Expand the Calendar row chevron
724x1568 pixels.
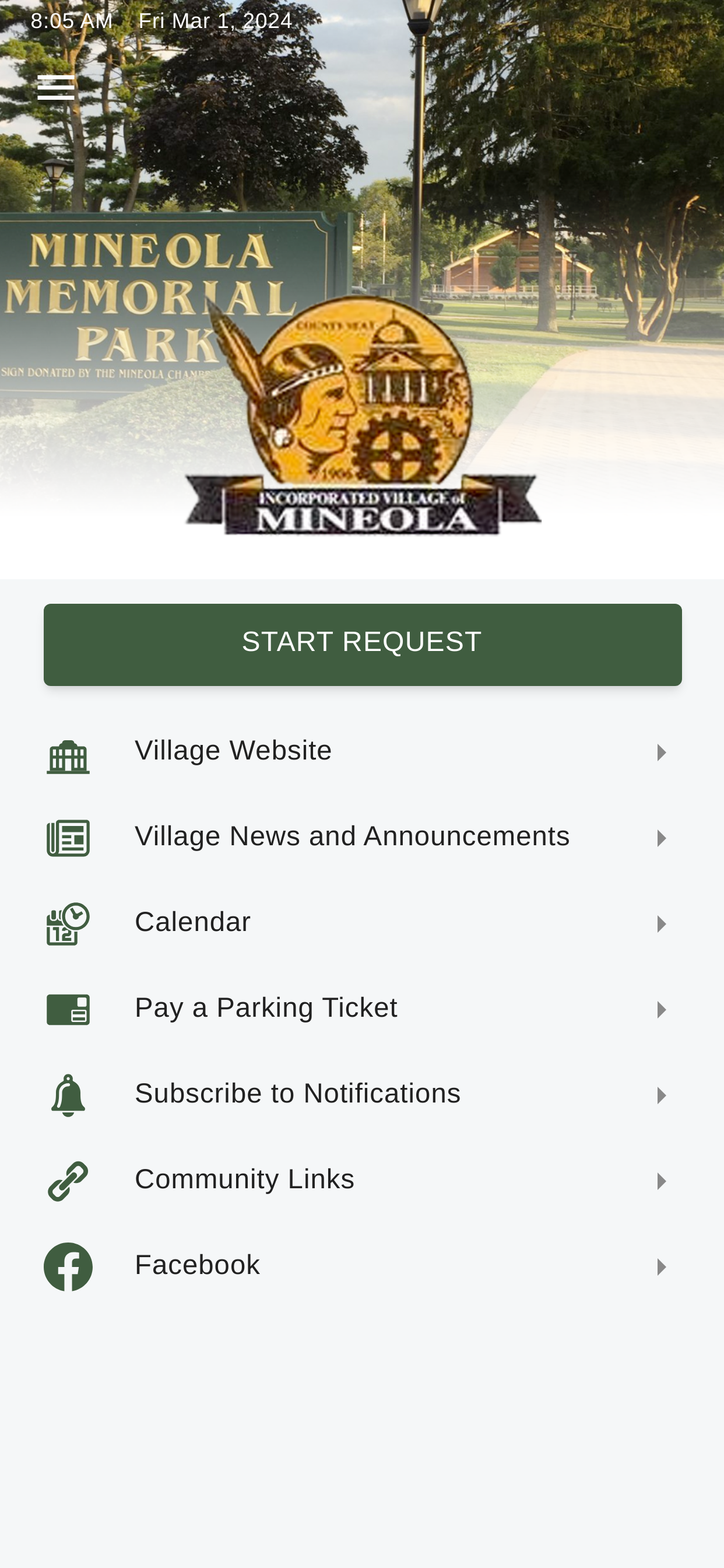click(x=662, y=924)
